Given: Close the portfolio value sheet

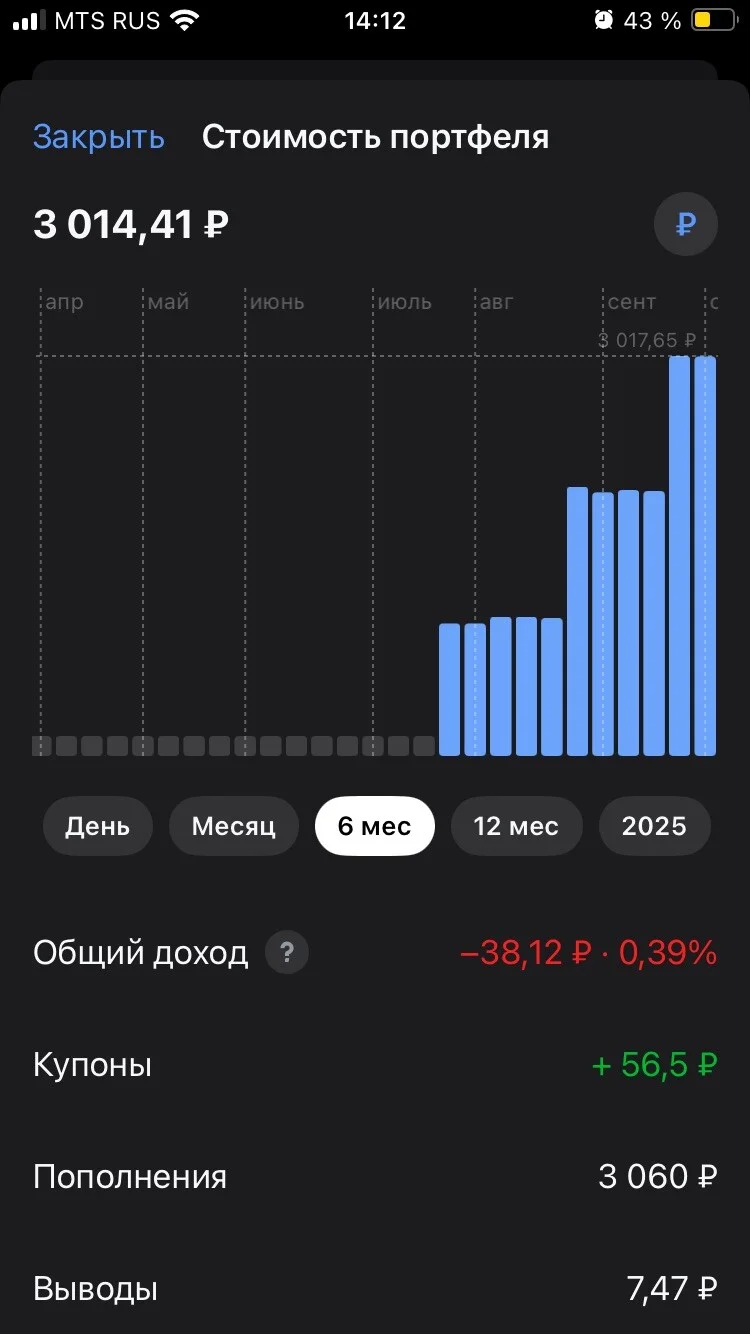Looking at the screenshot, I should [x=98, y=137].
